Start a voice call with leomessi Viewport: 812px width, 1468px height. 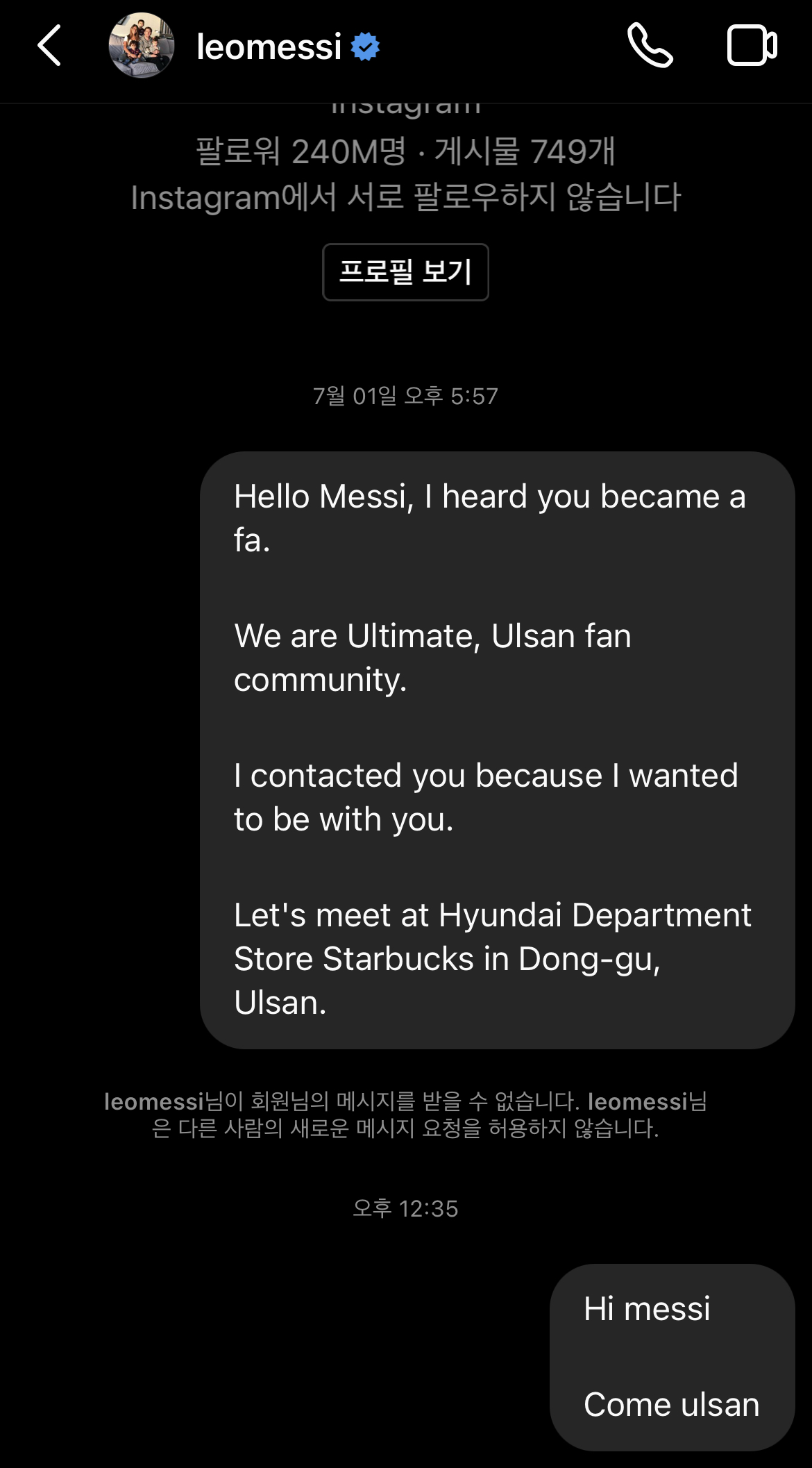coord(650,46)
